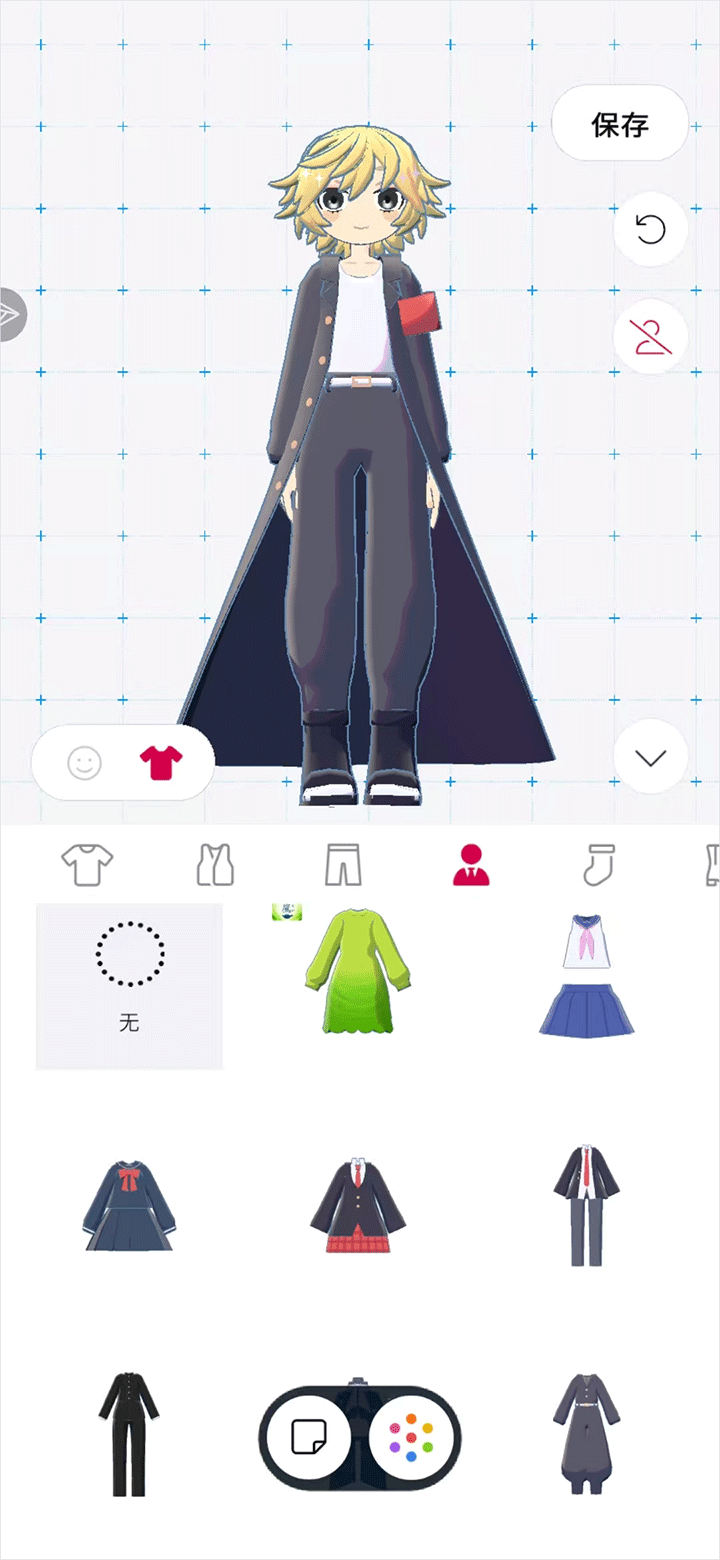This screenshot has width=720, height=1560.
Task: Toggle the hide-avatar person icon
Action: coord(650,337)
